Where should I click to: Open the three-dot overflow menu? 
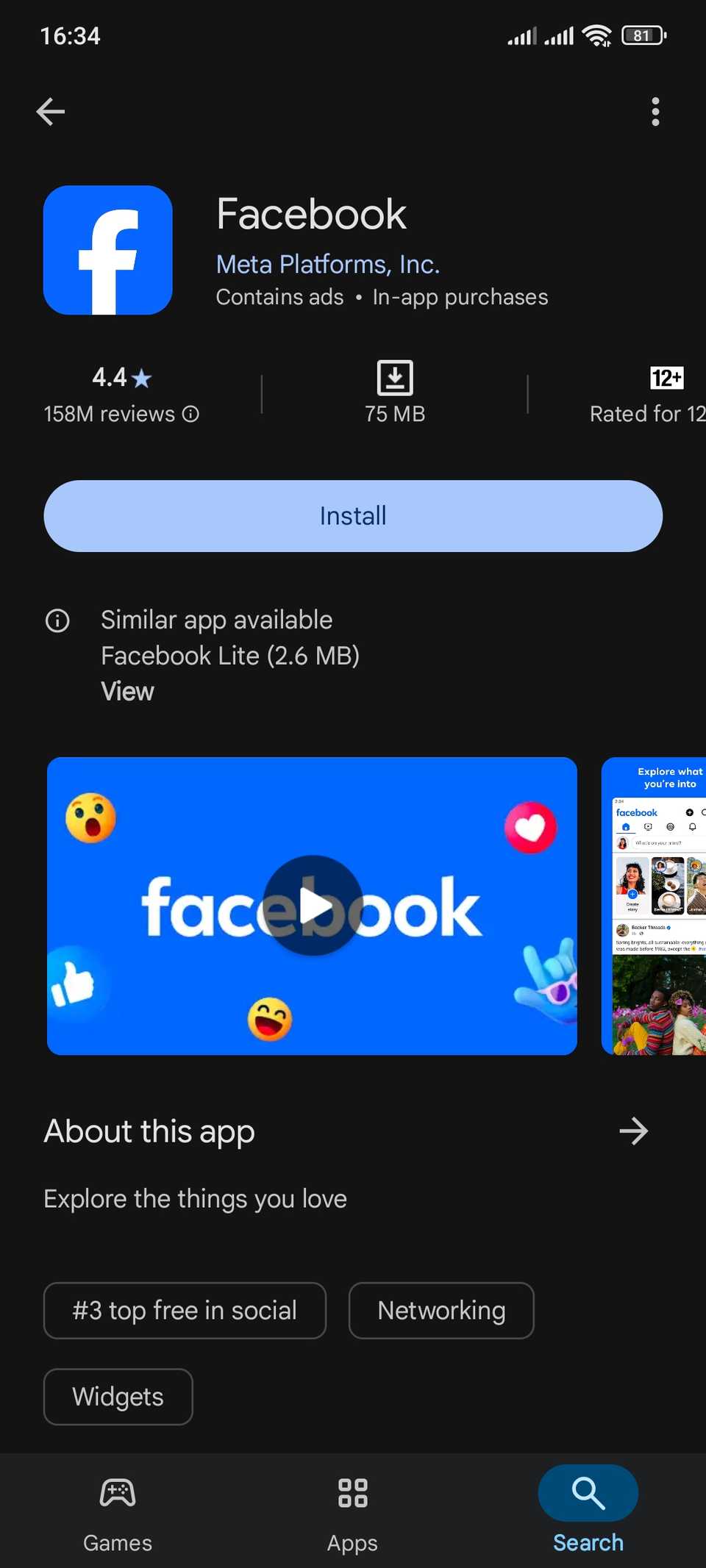pos(655,111)
